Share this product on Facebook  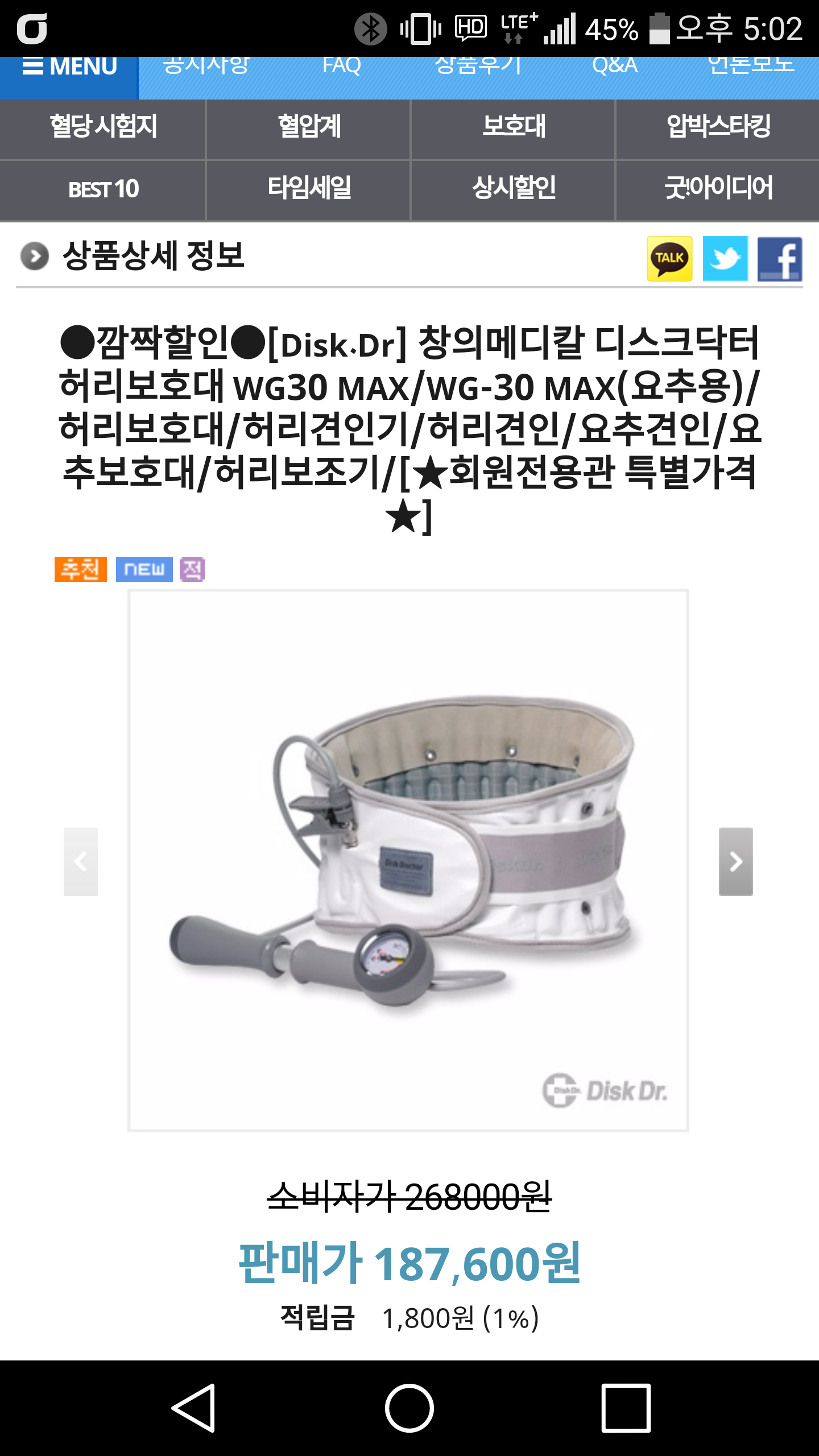pyautogui.click(x=780, y=259)
